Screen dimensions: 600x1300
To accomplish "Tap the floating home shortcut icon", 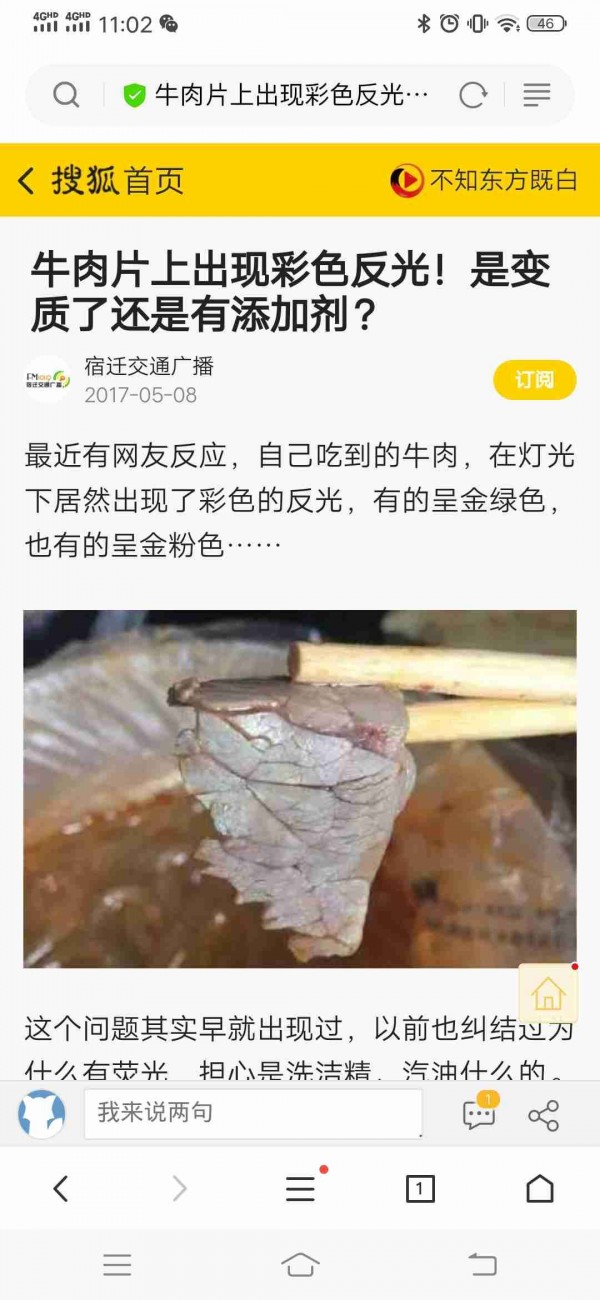I will click(x=548, y=993).
